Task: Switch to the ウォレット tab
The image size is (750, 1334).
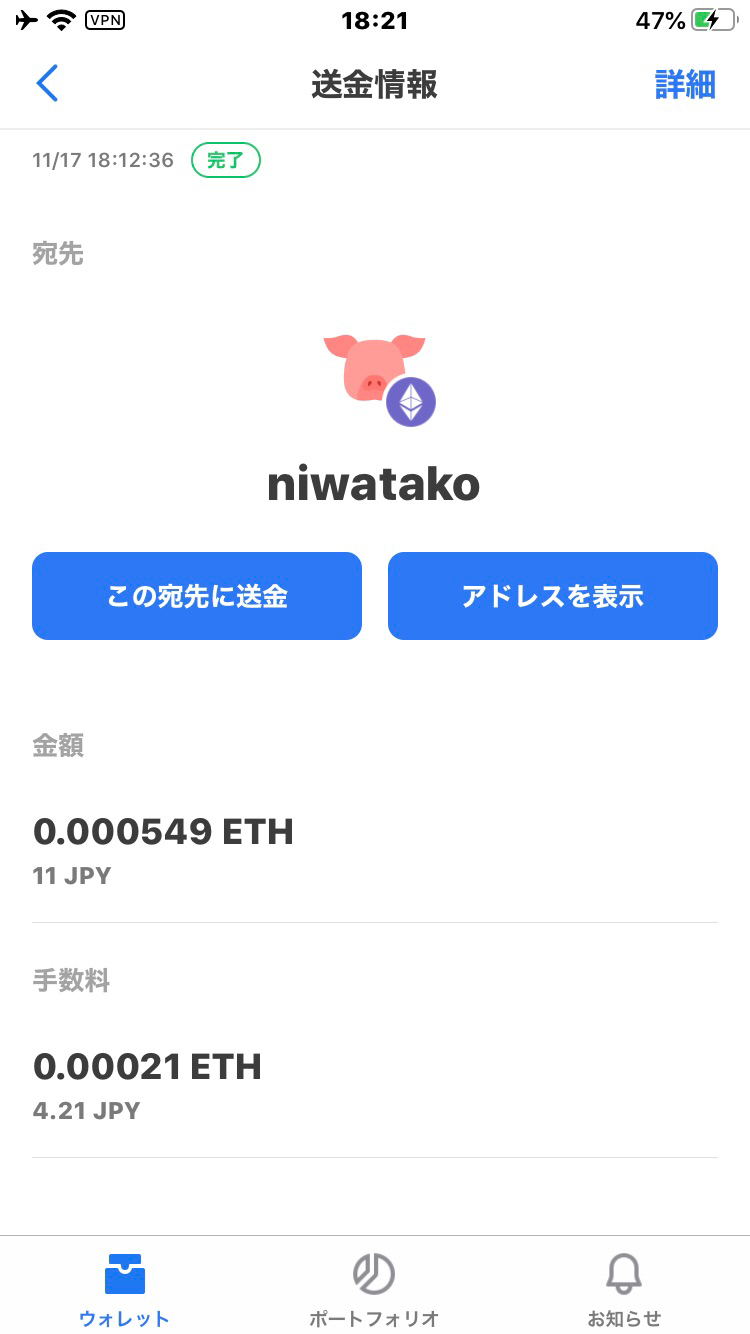Action: (123, 1290)
